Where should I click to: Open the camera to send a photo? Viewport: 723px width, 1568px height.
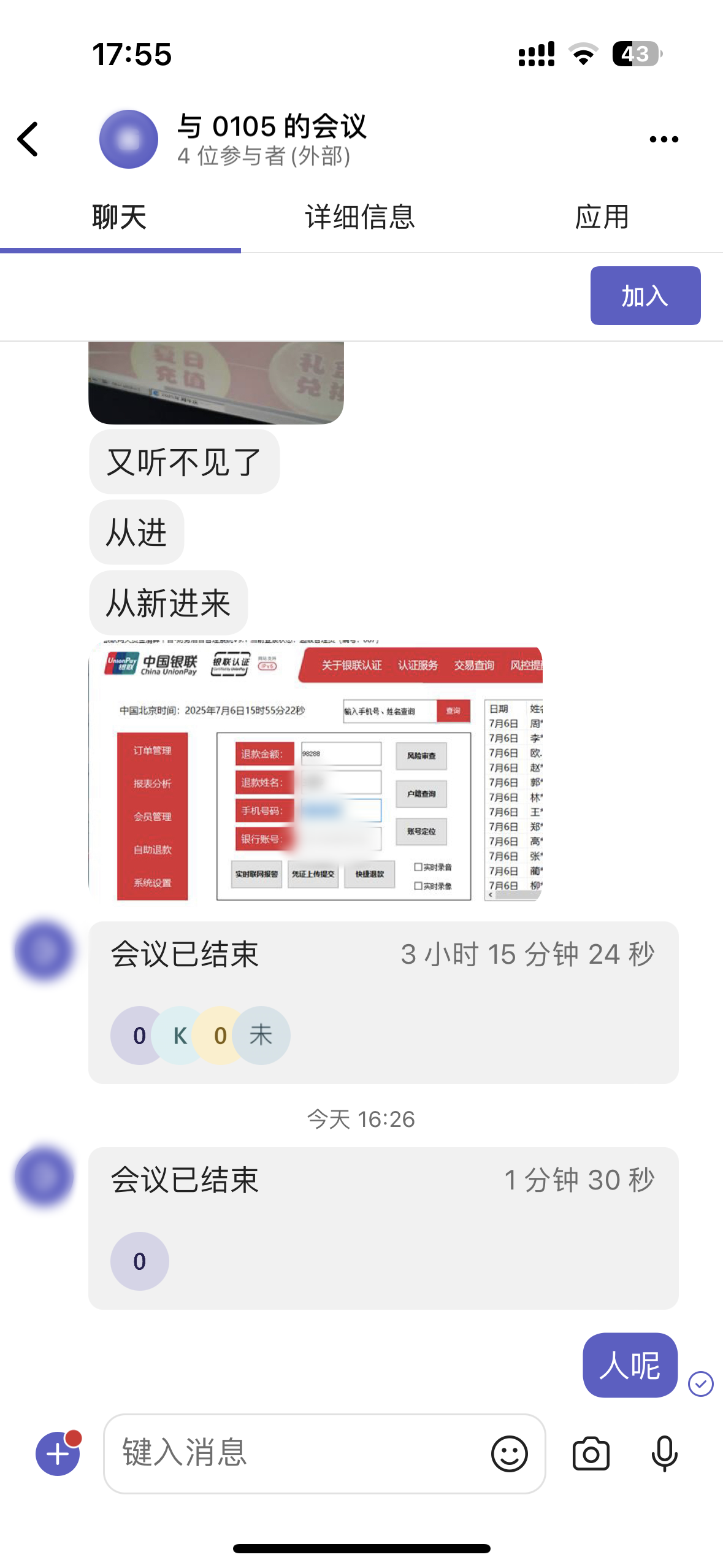[591, 1453]
